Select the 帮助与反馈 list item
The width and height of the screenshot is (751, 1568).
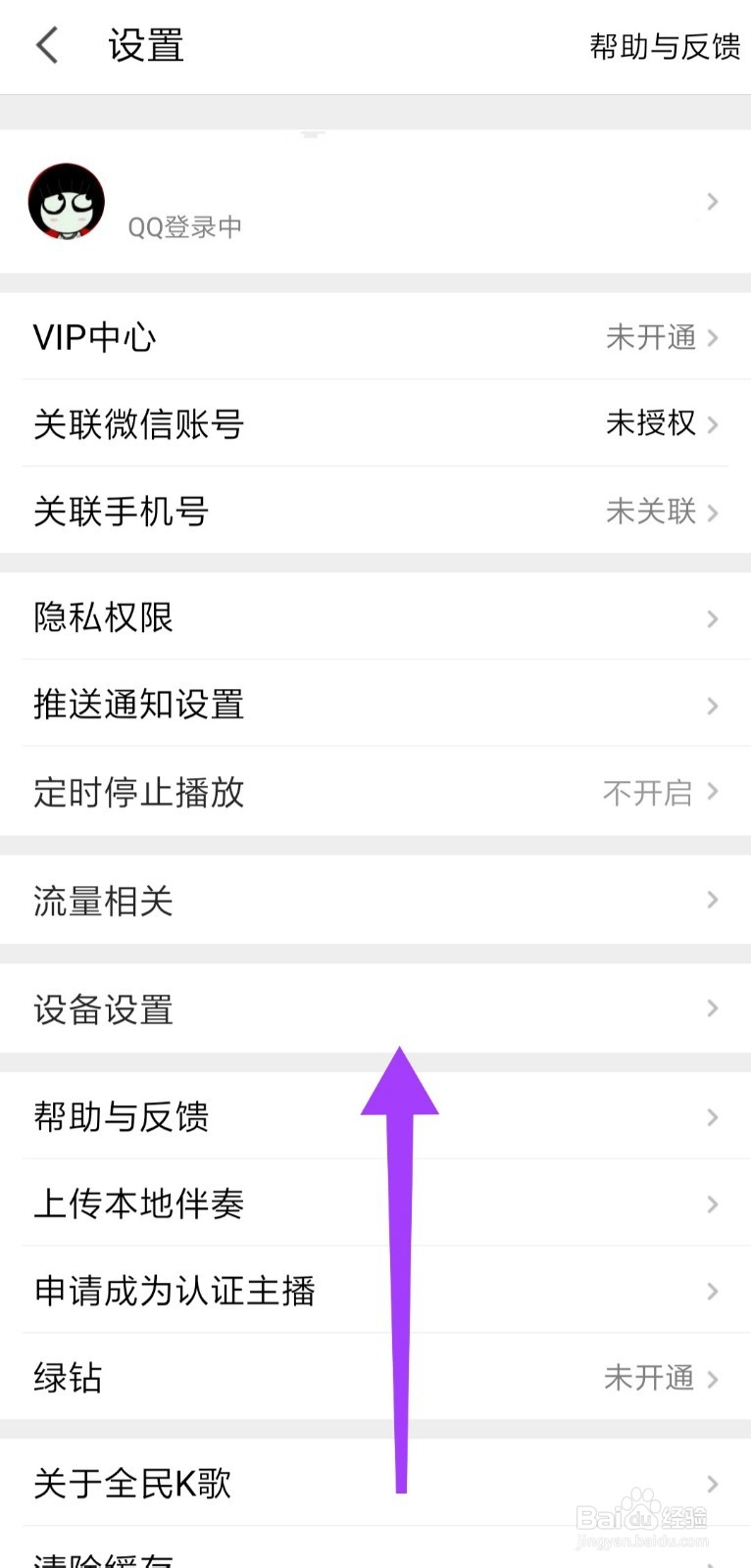375,1117
